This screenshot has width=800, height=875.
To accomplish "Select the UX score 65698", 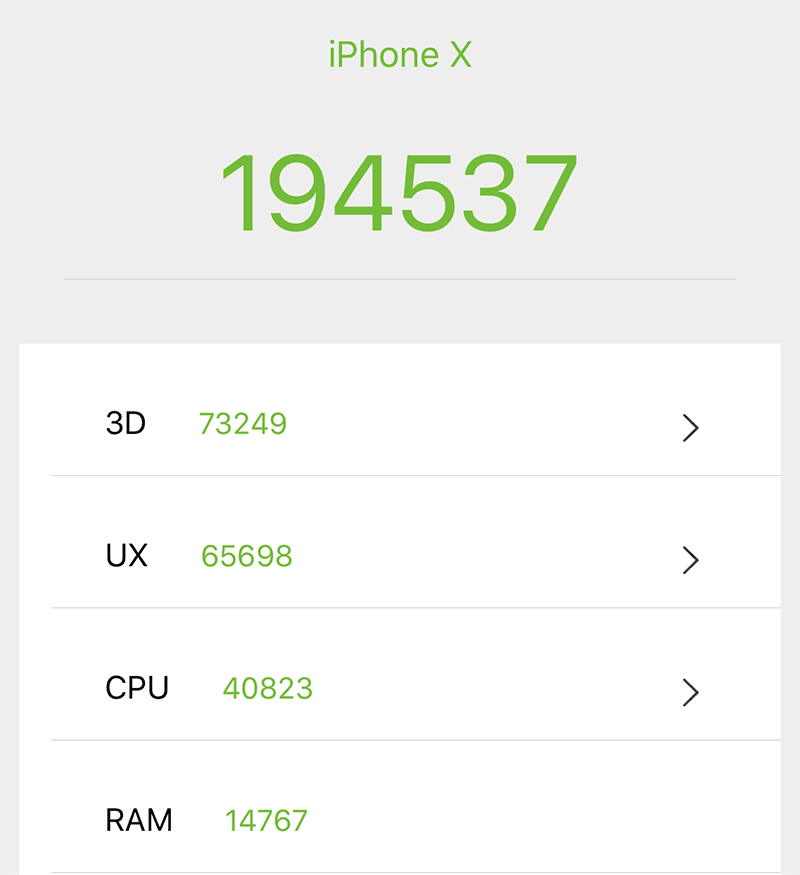I will [x=247, y=556].
